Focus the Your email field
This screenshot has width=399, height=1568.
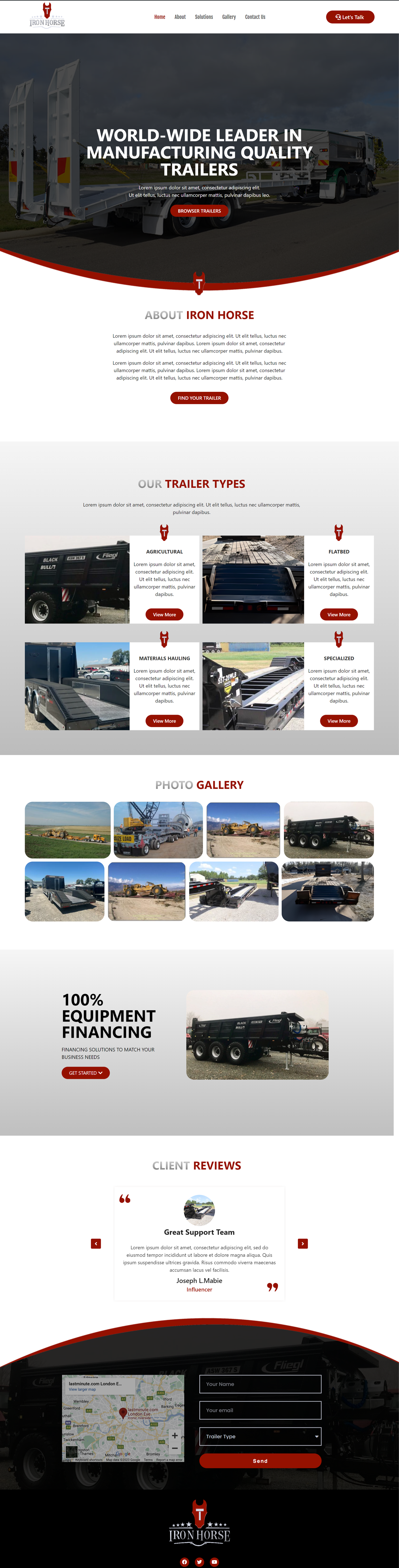(260, 1410)
